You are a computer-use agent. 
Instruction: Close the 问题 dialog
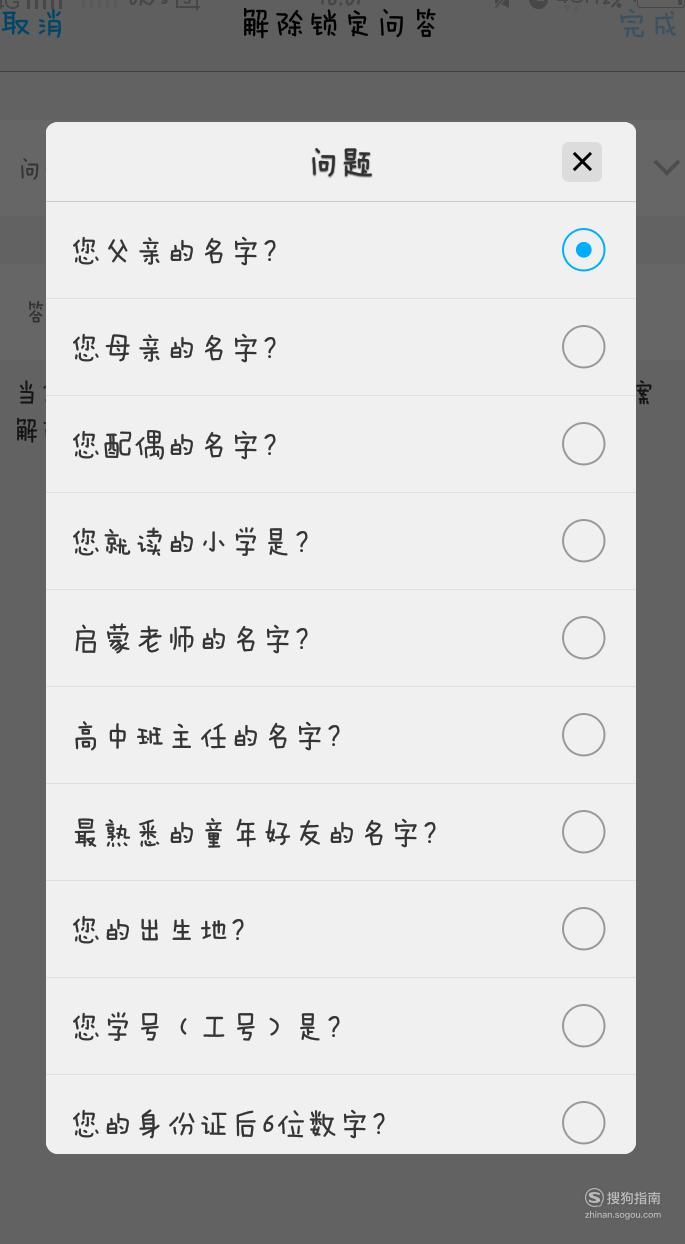coord(582,162)
